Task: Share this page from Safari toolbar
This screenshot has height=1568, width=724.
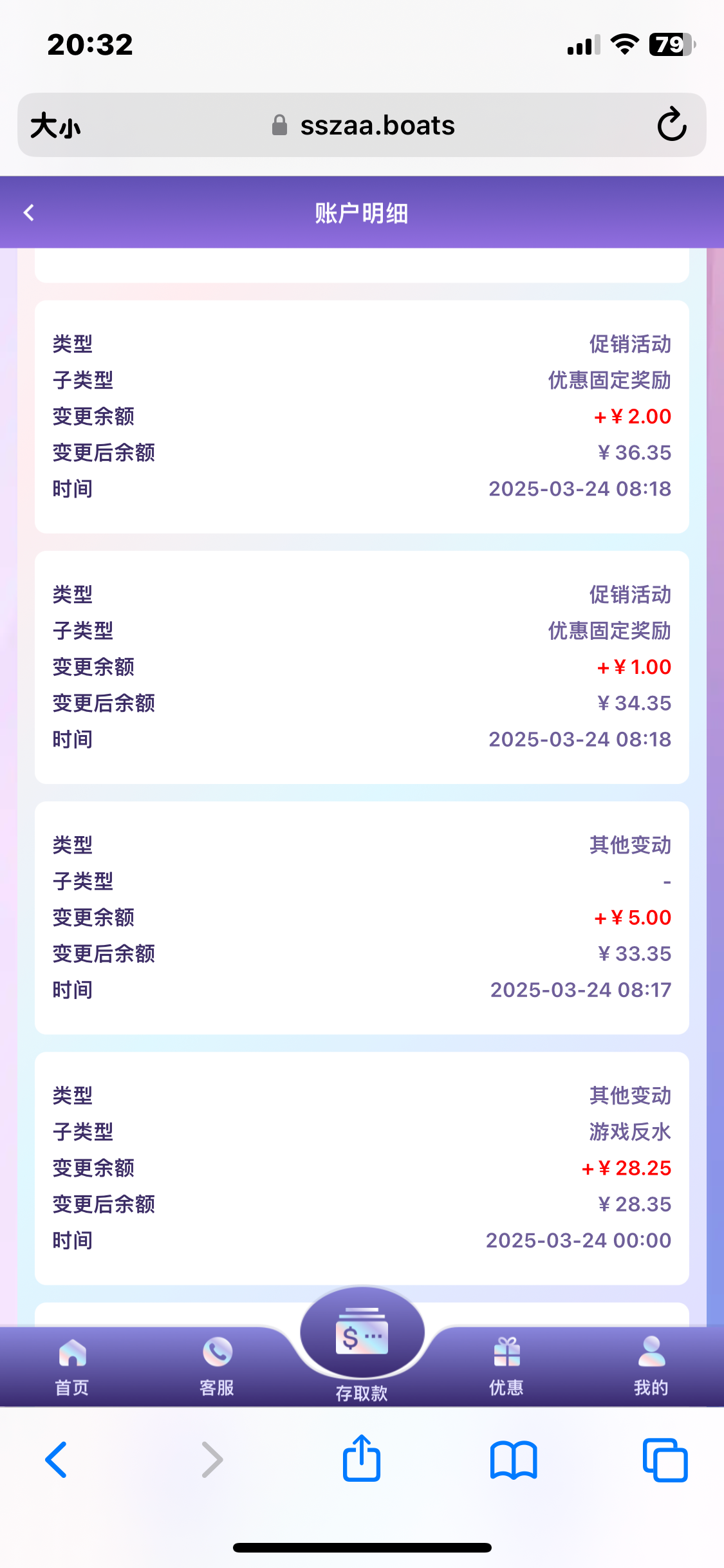Action: (362, 1459)
